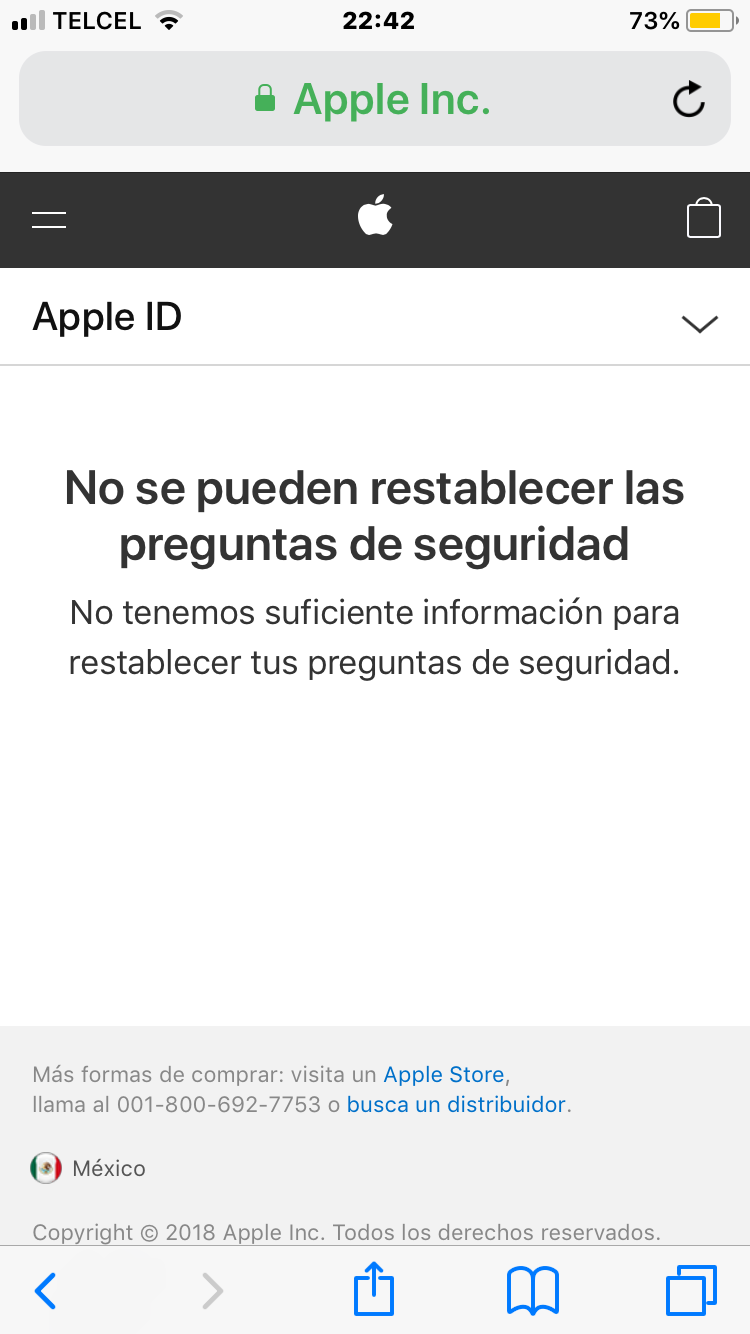Expand the Apple ID dropdown chevron

click(x=699, y=322)
